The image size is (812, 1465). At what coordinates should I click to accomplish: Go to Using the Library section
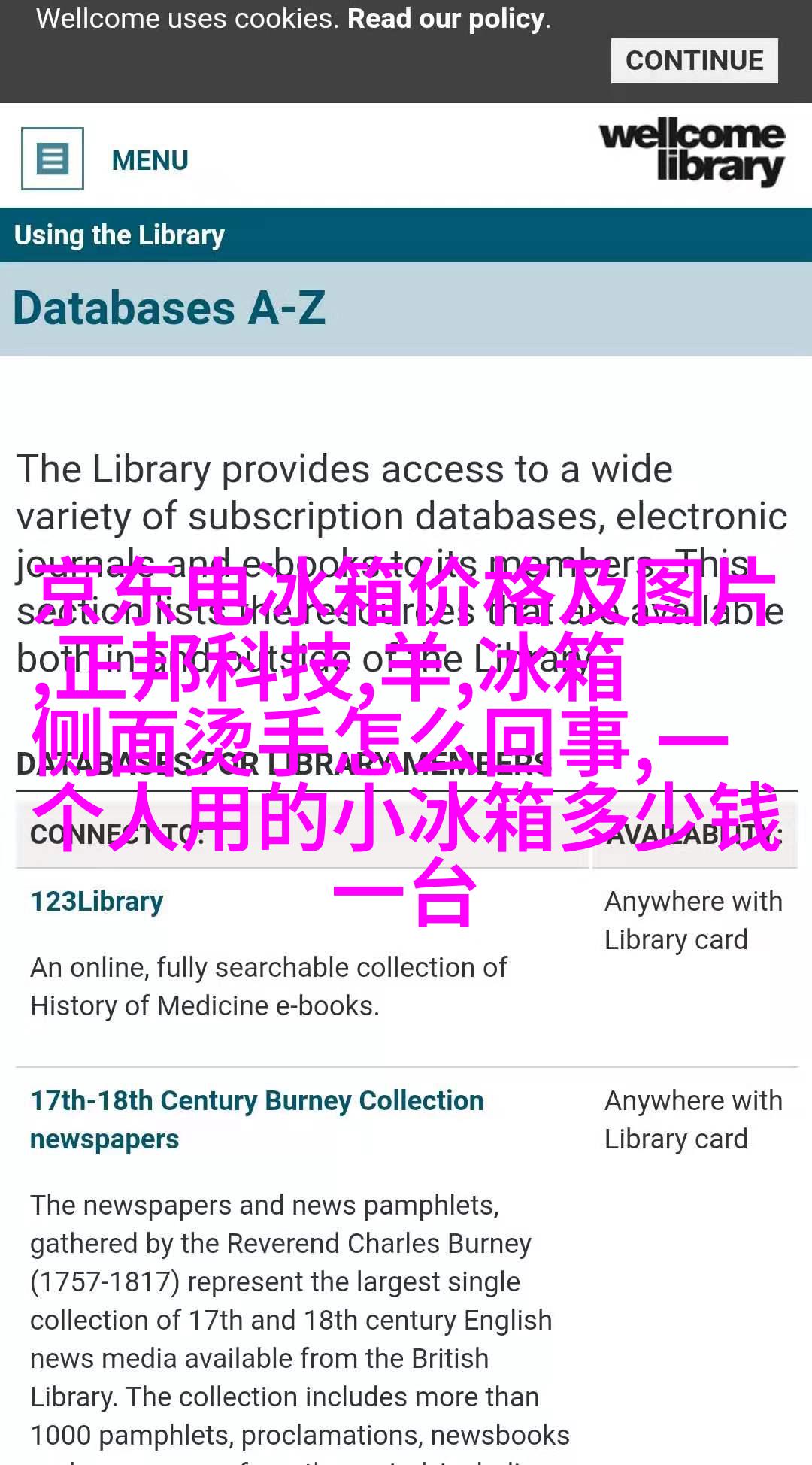coord(120,235)
